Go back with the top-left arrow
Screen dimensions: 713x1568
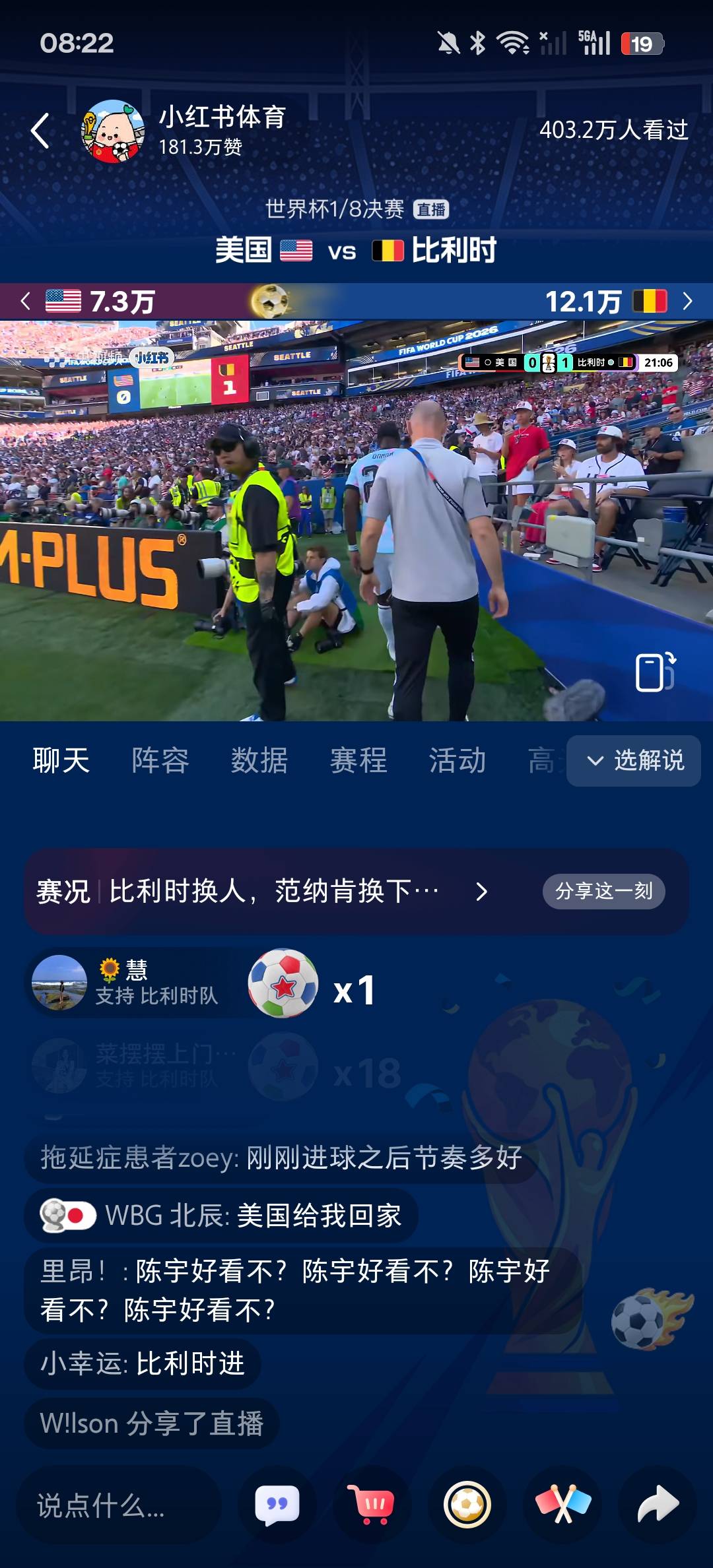(40, 130)
